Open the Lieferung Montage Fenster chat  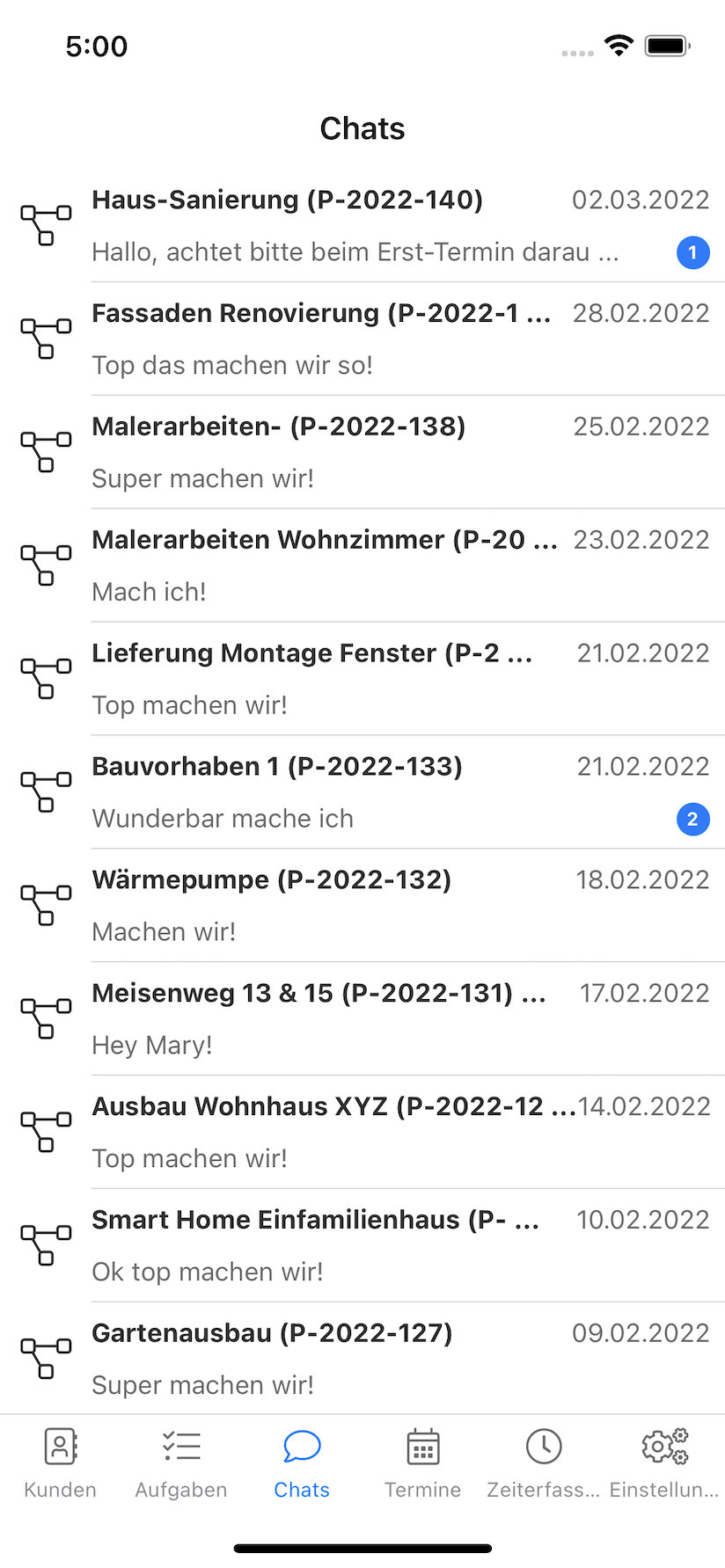tap(362, 680)
